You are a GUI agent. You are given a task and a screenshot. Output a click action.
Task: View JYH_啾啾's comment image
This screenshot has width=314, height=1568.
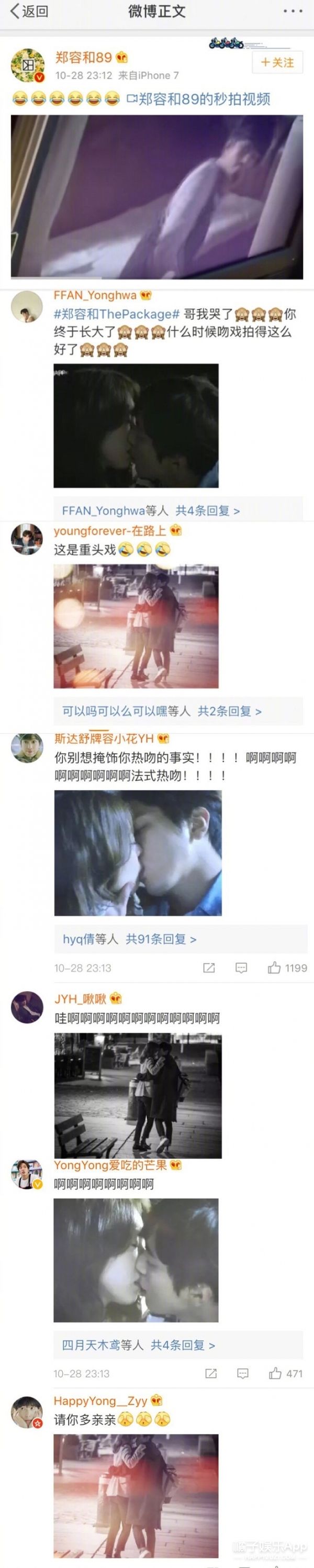click(x=138, y=1096)
